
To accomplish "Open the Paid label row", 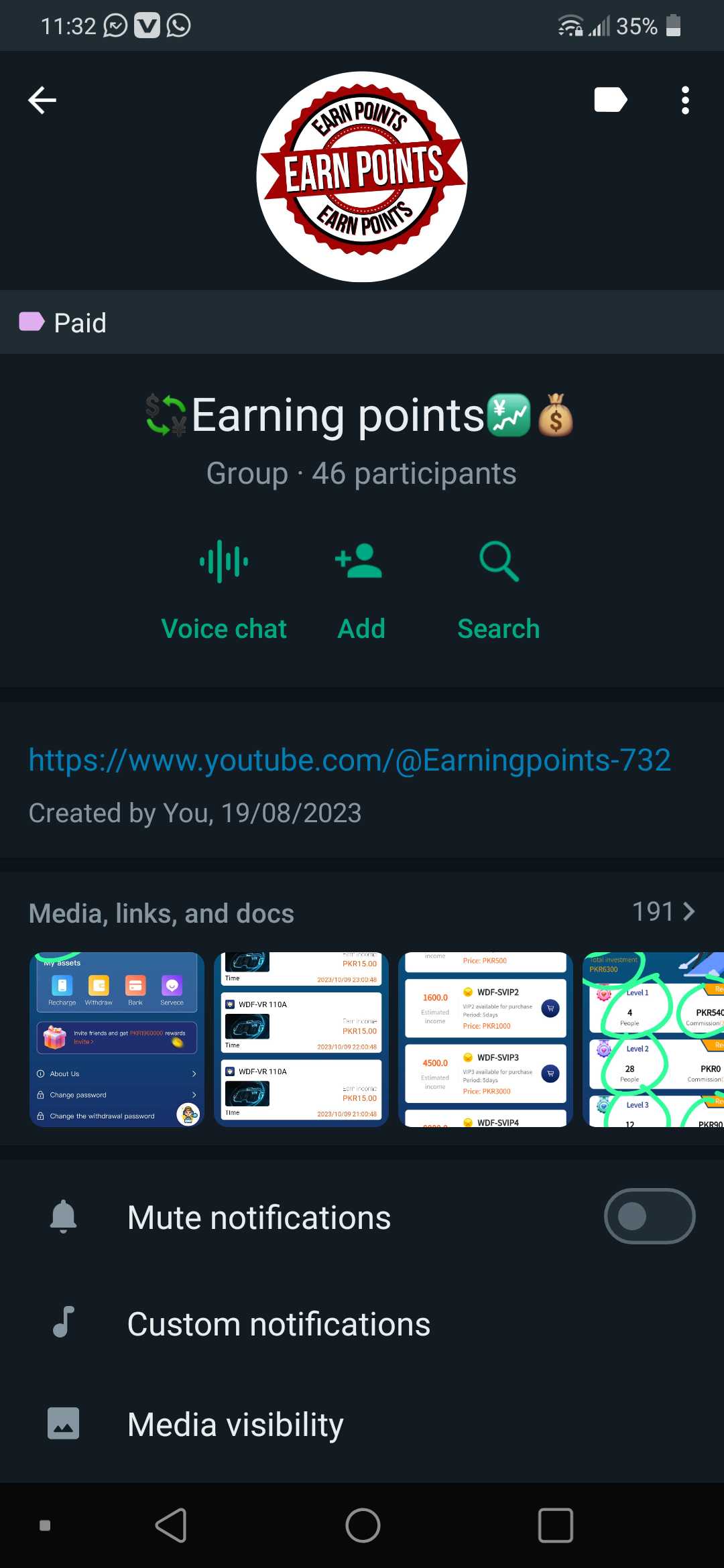I will [x=362, y=322].
